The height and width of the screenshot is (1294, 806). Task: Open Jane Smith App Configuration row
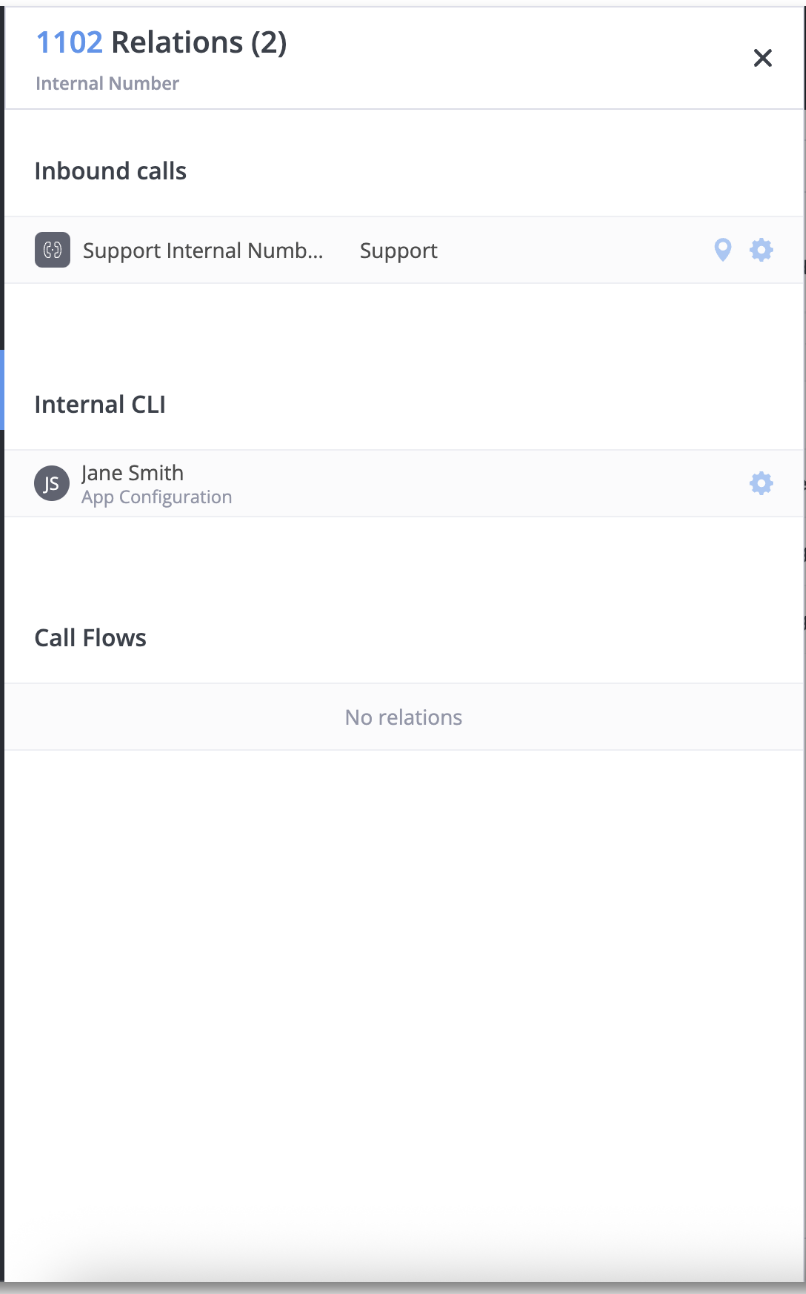click(x=156, y=484)
